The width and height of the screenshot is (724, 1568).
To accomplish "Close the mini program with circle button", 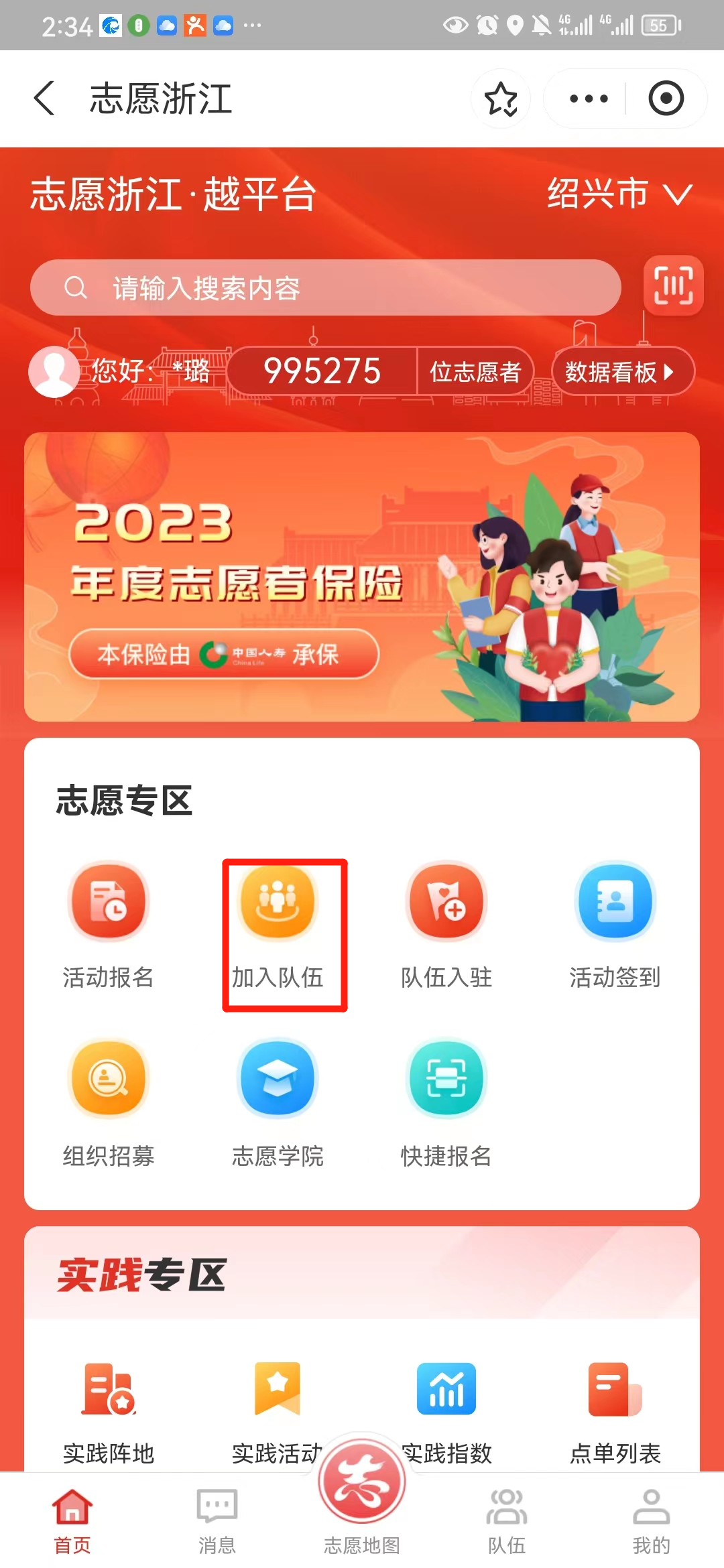I will (666, 99).
